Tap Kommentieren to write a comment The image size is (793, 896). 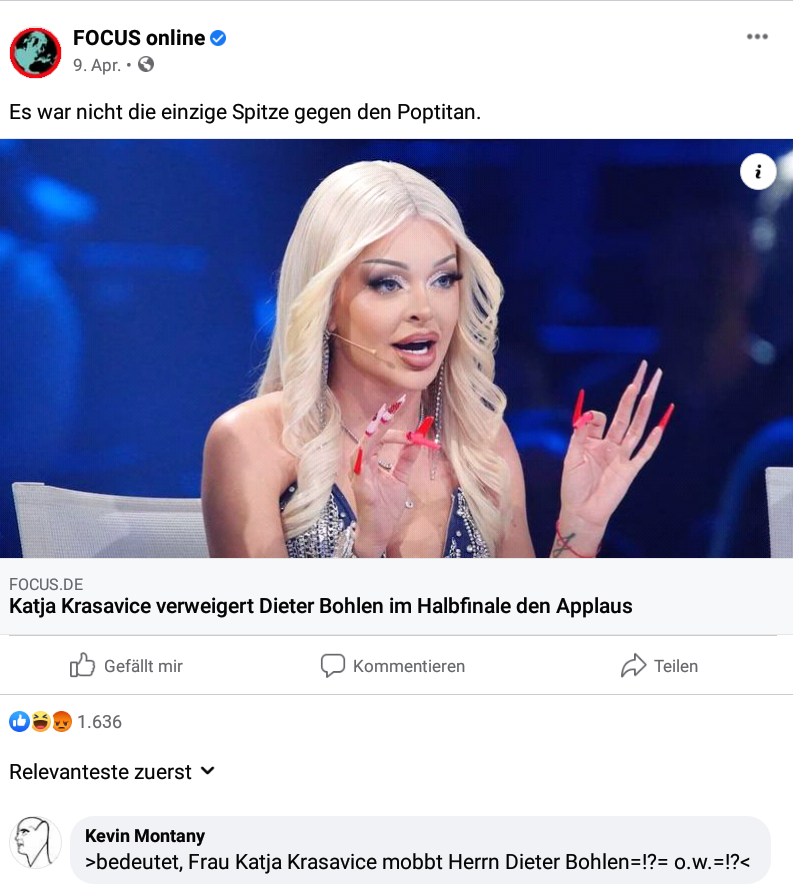click(393, 666)
